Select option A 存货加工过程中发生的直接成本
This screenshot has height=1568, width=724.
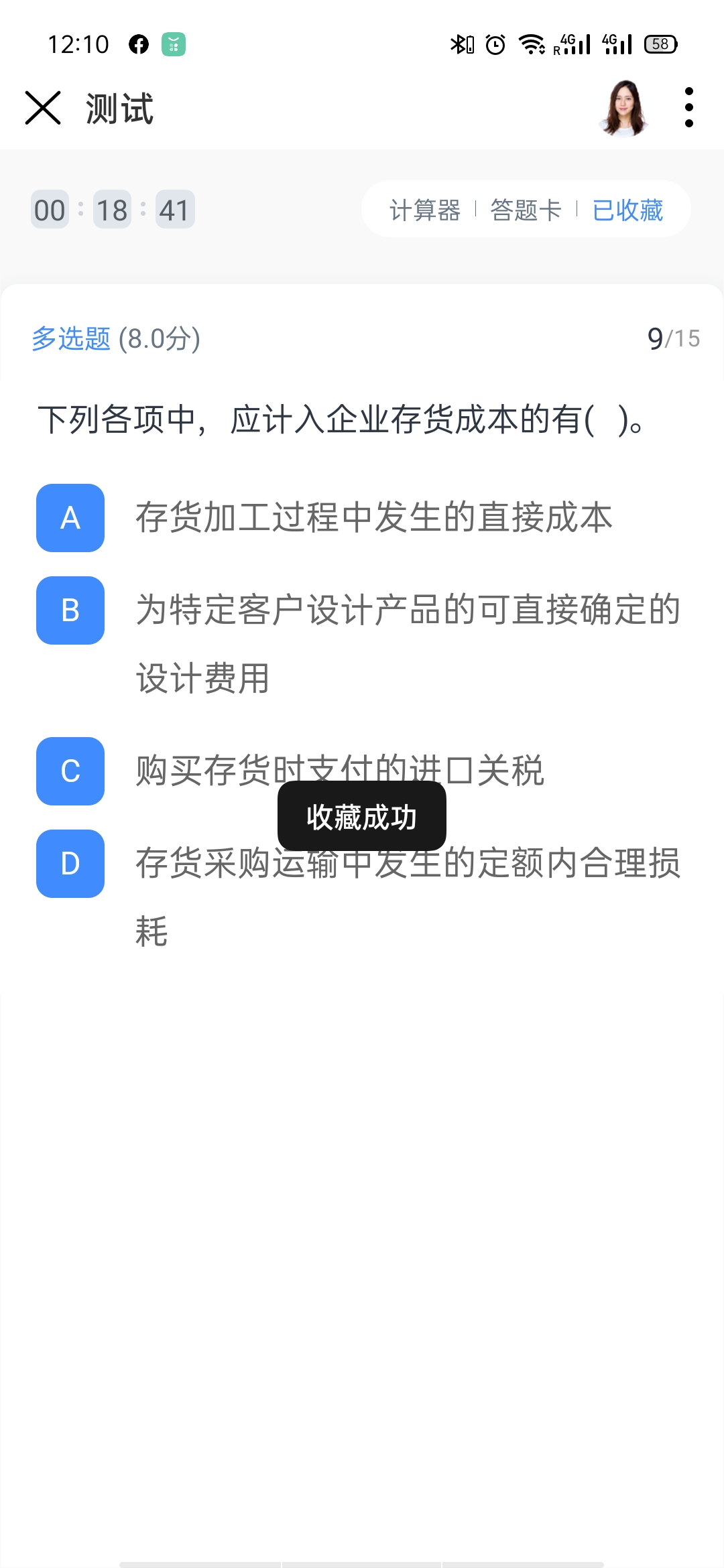point(70,518)
